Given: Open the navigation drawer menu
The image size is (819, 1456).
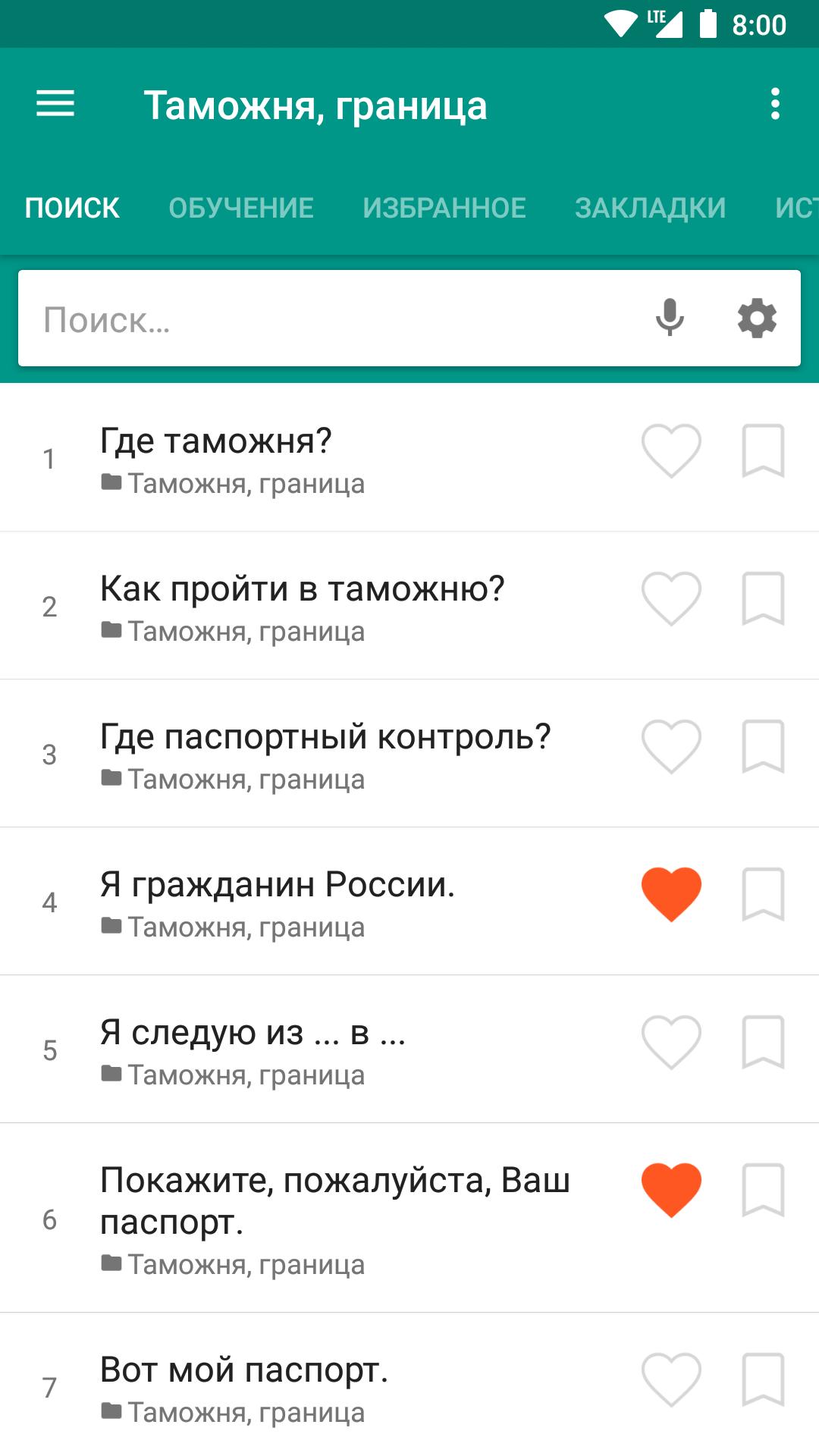Looking at the screenshot, I should 55,104.
